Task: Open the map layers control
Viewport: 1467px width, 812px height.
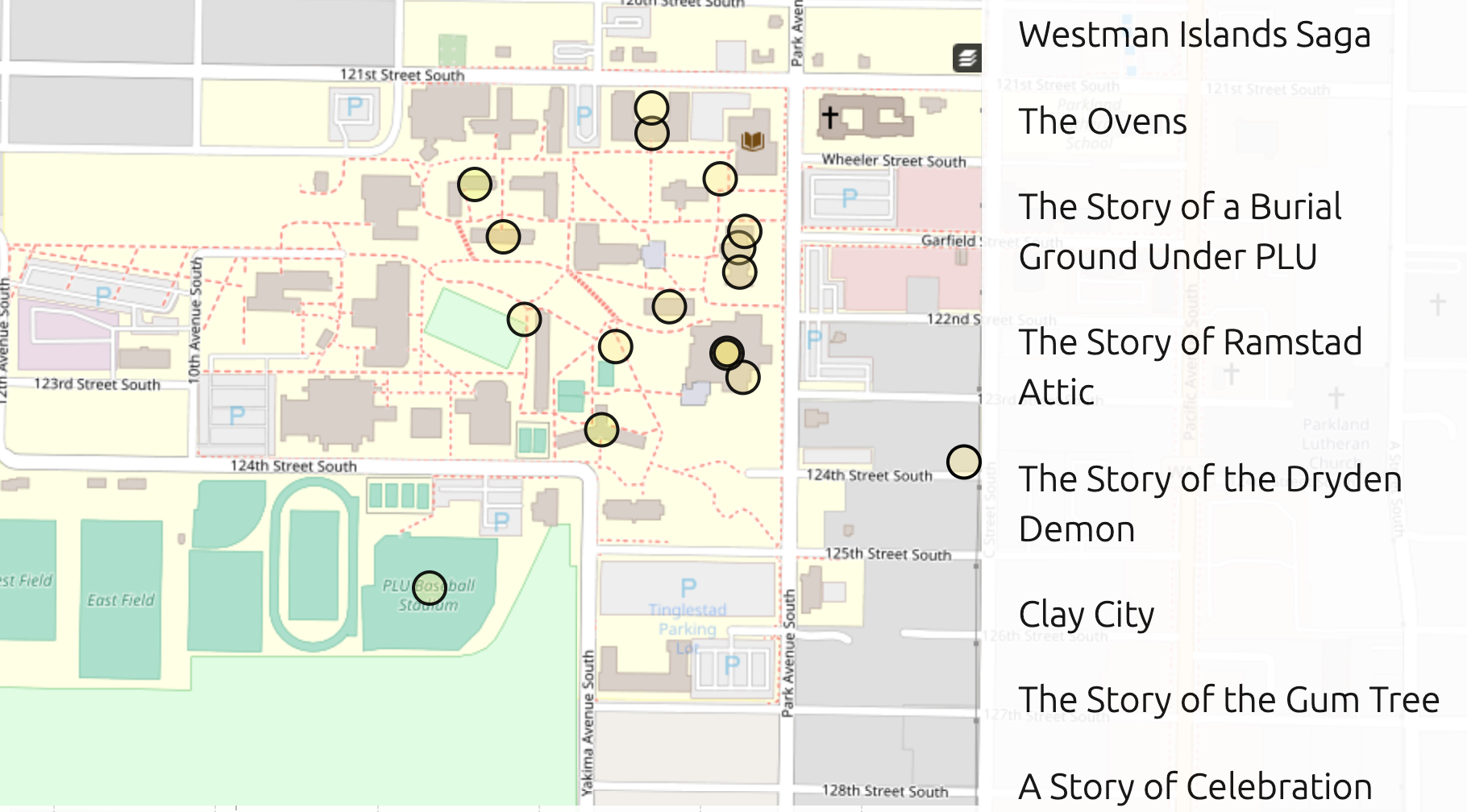Action: pos(966,58)
